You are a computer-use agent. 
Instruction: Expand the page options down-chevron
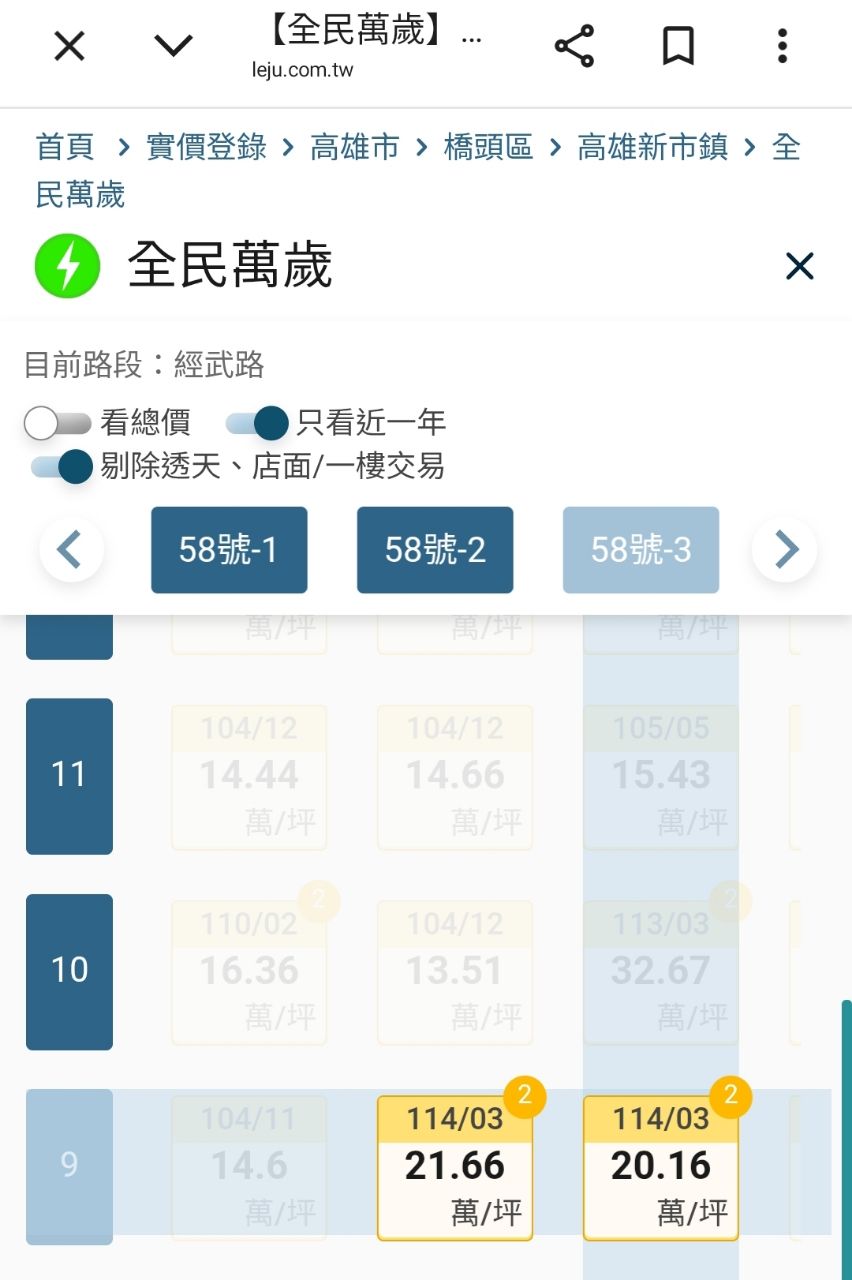tap(173, 46)
